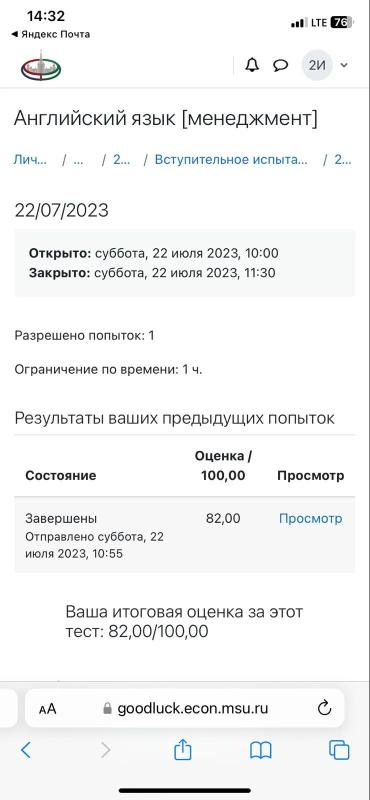Screen dimensions: 370x800
Task: Expand the 2И user profile menu
Action: pos(325,65)
